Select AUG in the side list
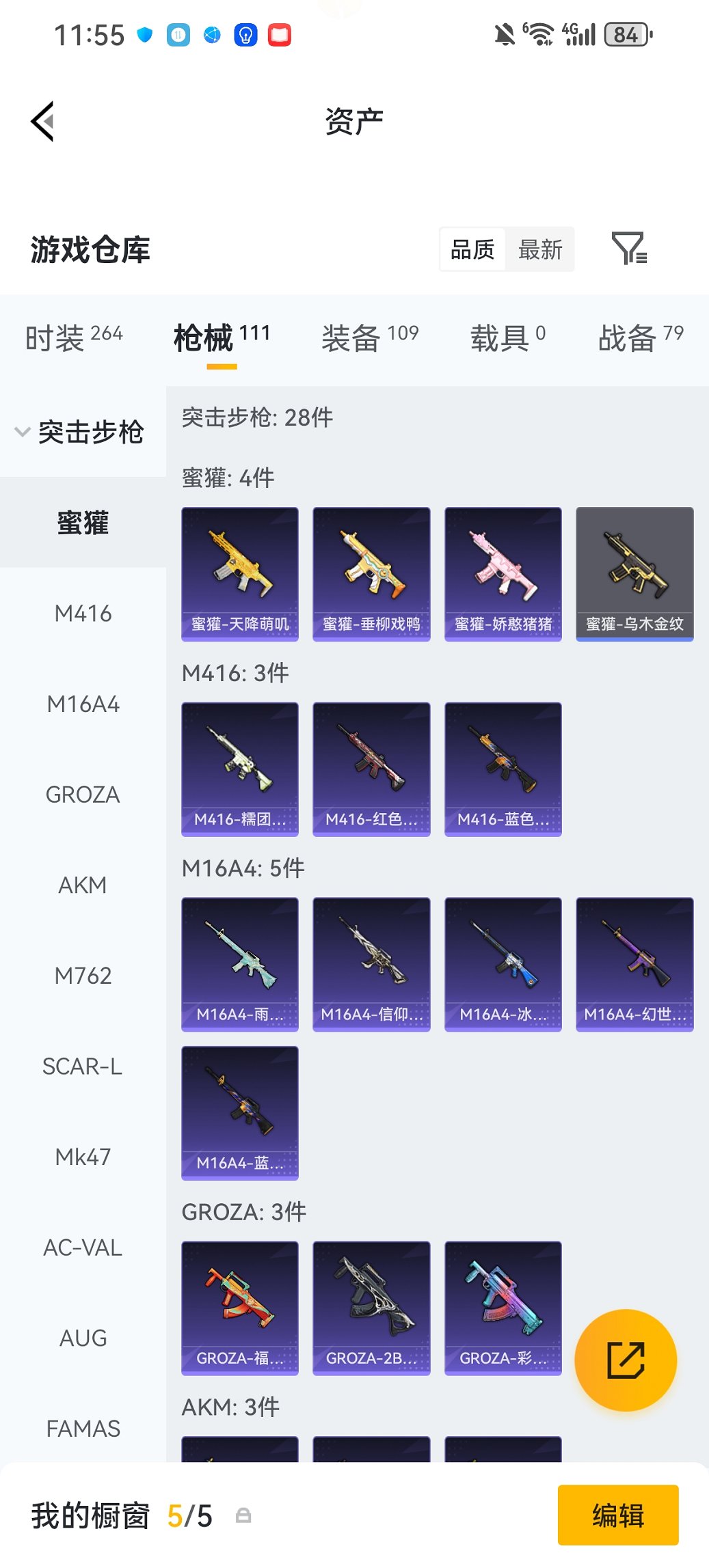The width and height of the screenshot is (709, 1568). 83,1338
